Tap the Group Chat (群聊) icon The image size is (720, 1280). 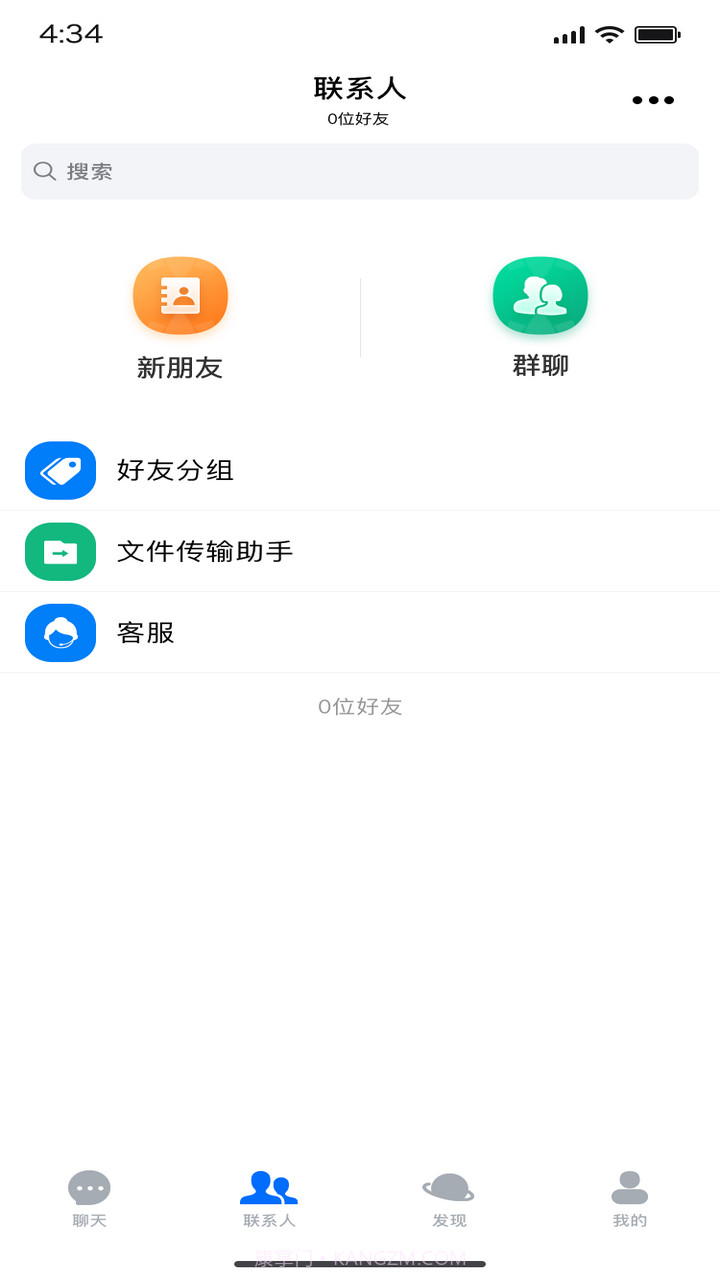coord(540,295)
